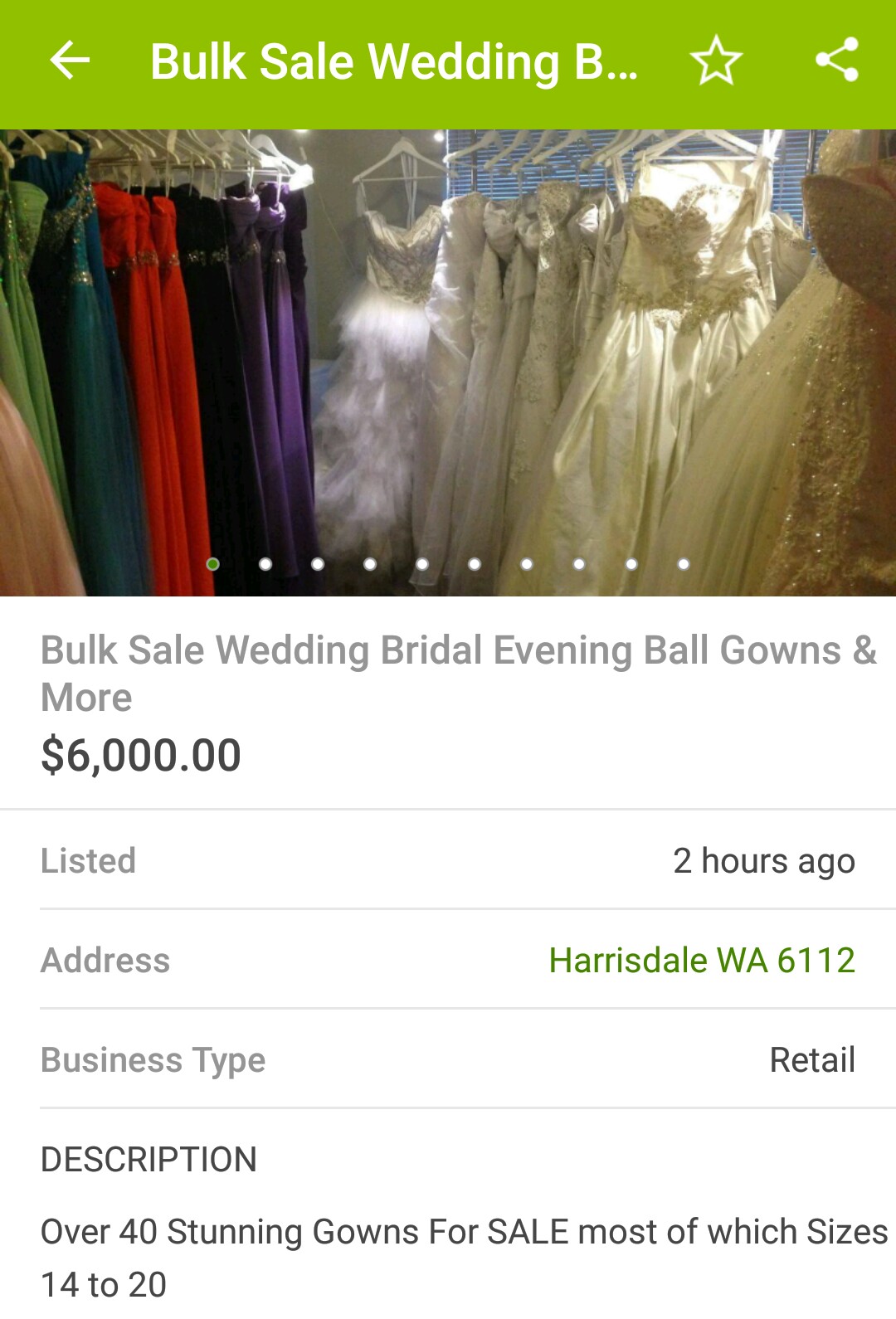Go back using the arrow icon

tap(70, 61)
